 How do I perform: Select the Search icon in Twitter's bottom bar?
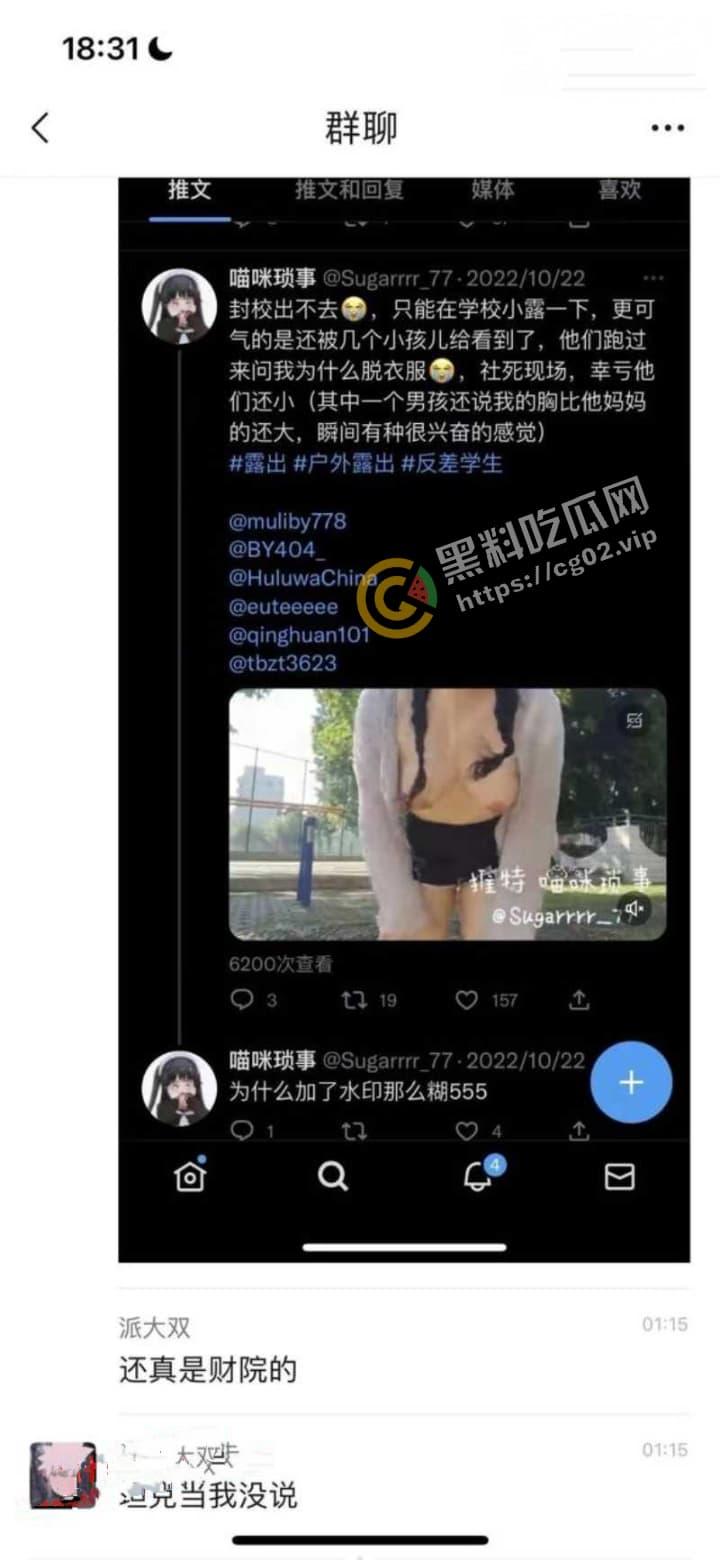[x=332, y=1177]
